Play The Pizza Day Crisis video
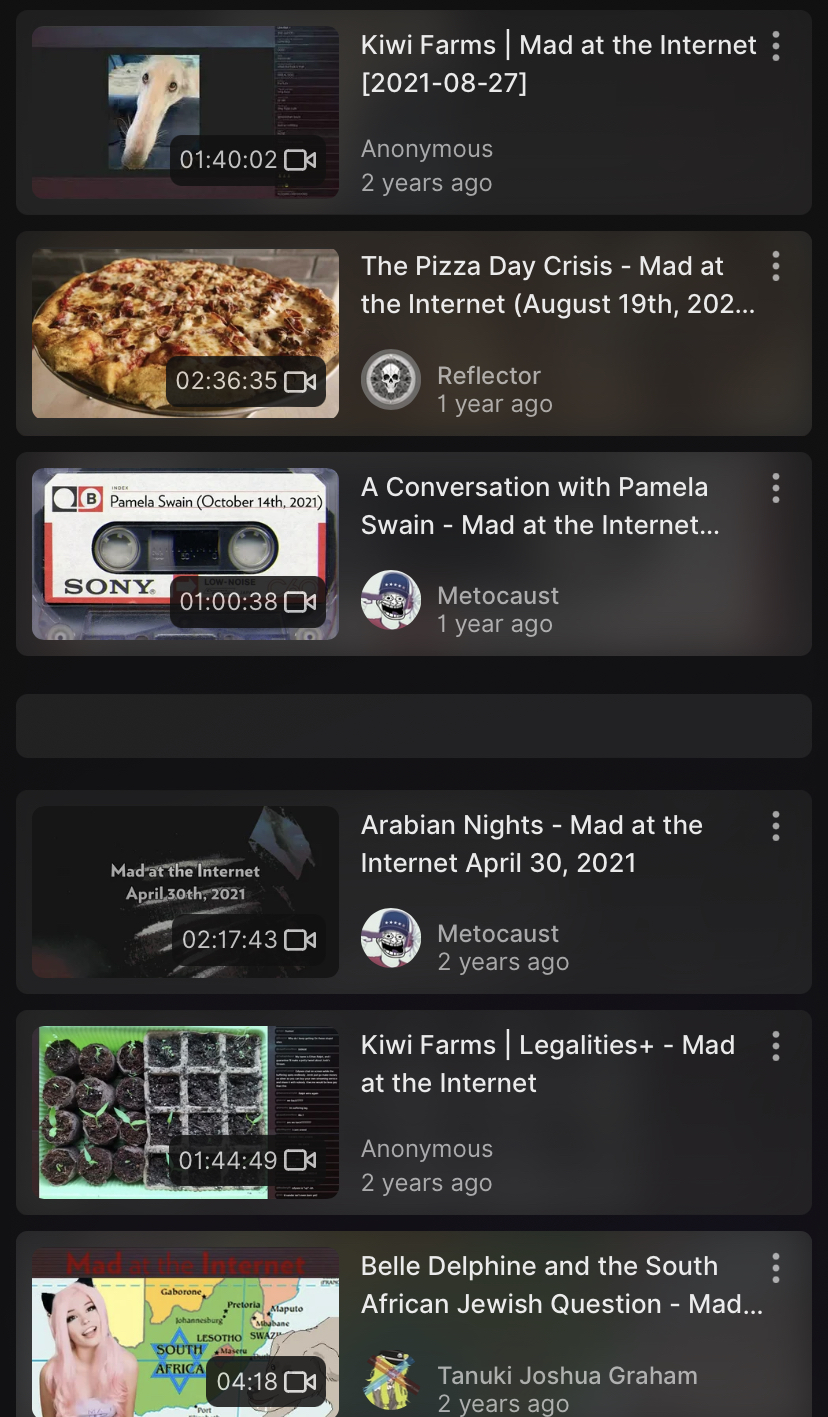 [x=185, y=333]
